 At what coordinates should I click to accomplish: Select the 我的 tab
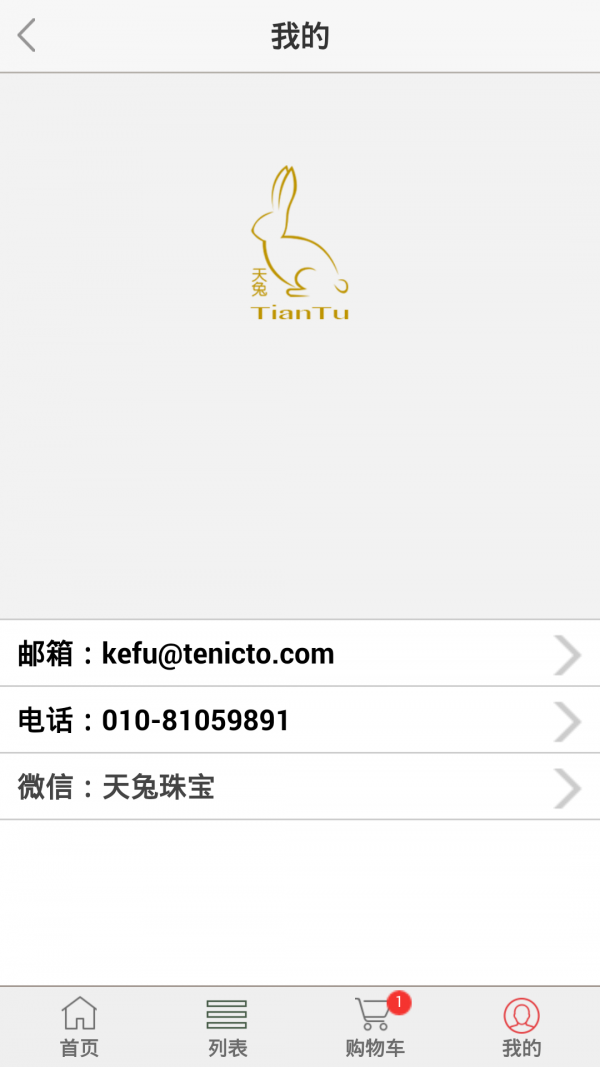(521, 1027)
